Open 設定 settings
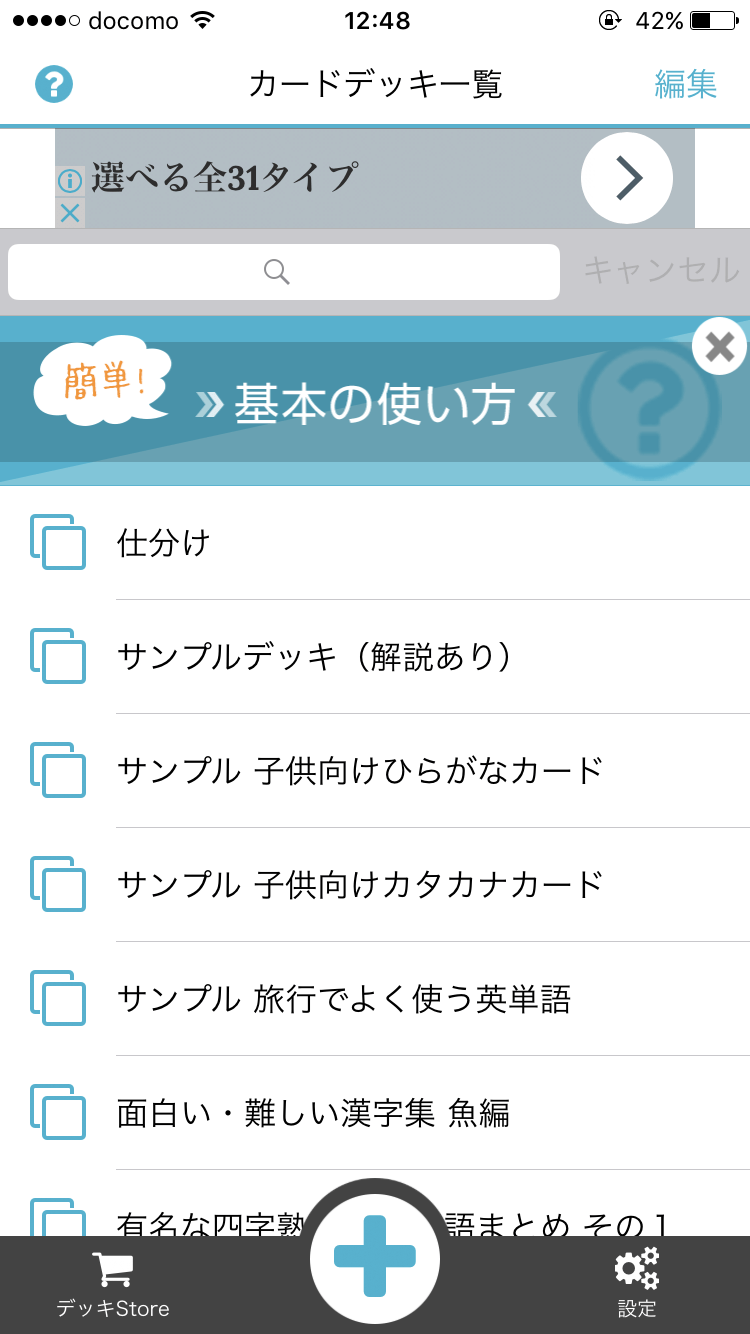Screen dimensions: 750x1334 click(x=637, y=1284)
